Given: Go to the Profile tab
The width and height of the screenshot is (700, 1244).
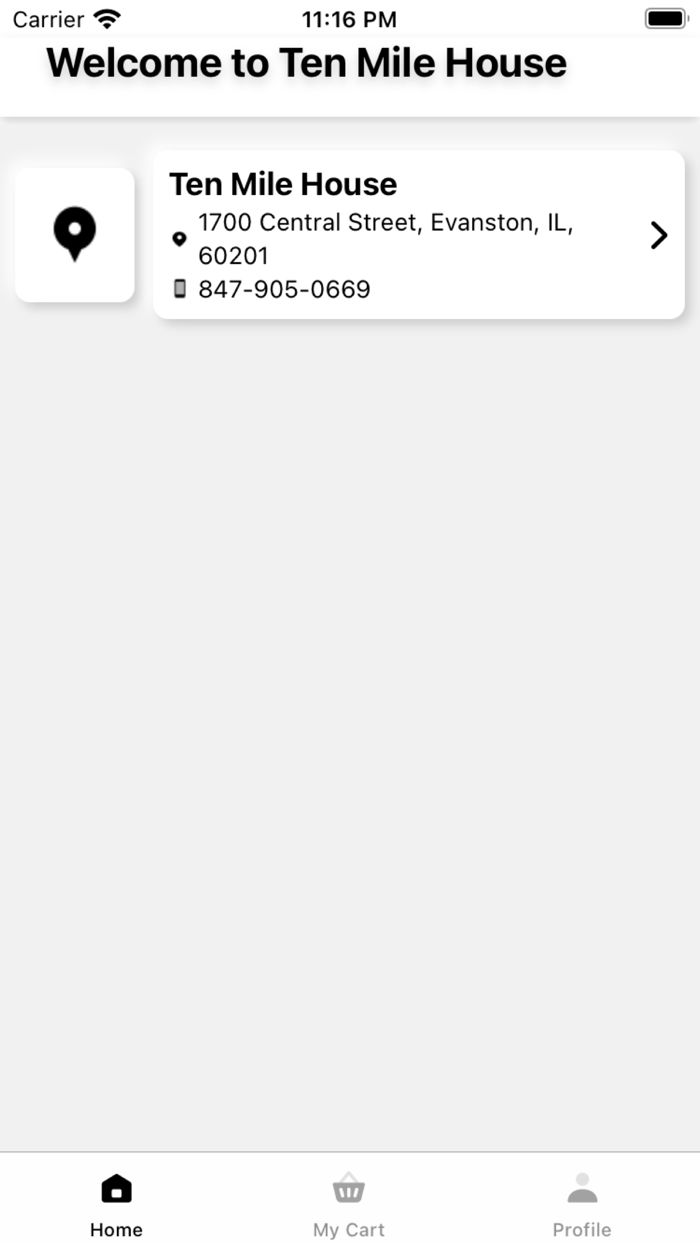Looking at the screenshot, I should (581, 1203).
